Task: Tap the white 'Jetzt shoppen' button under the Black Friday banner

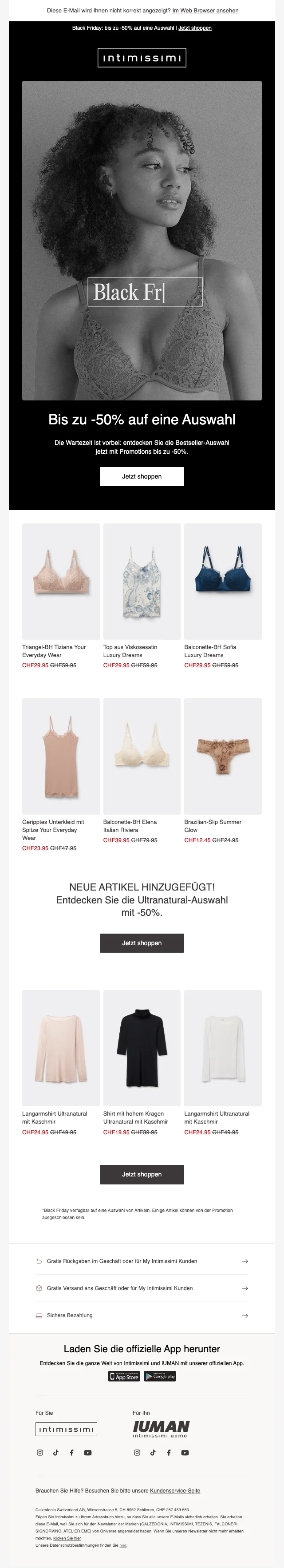Action: [x=142, y=477]
